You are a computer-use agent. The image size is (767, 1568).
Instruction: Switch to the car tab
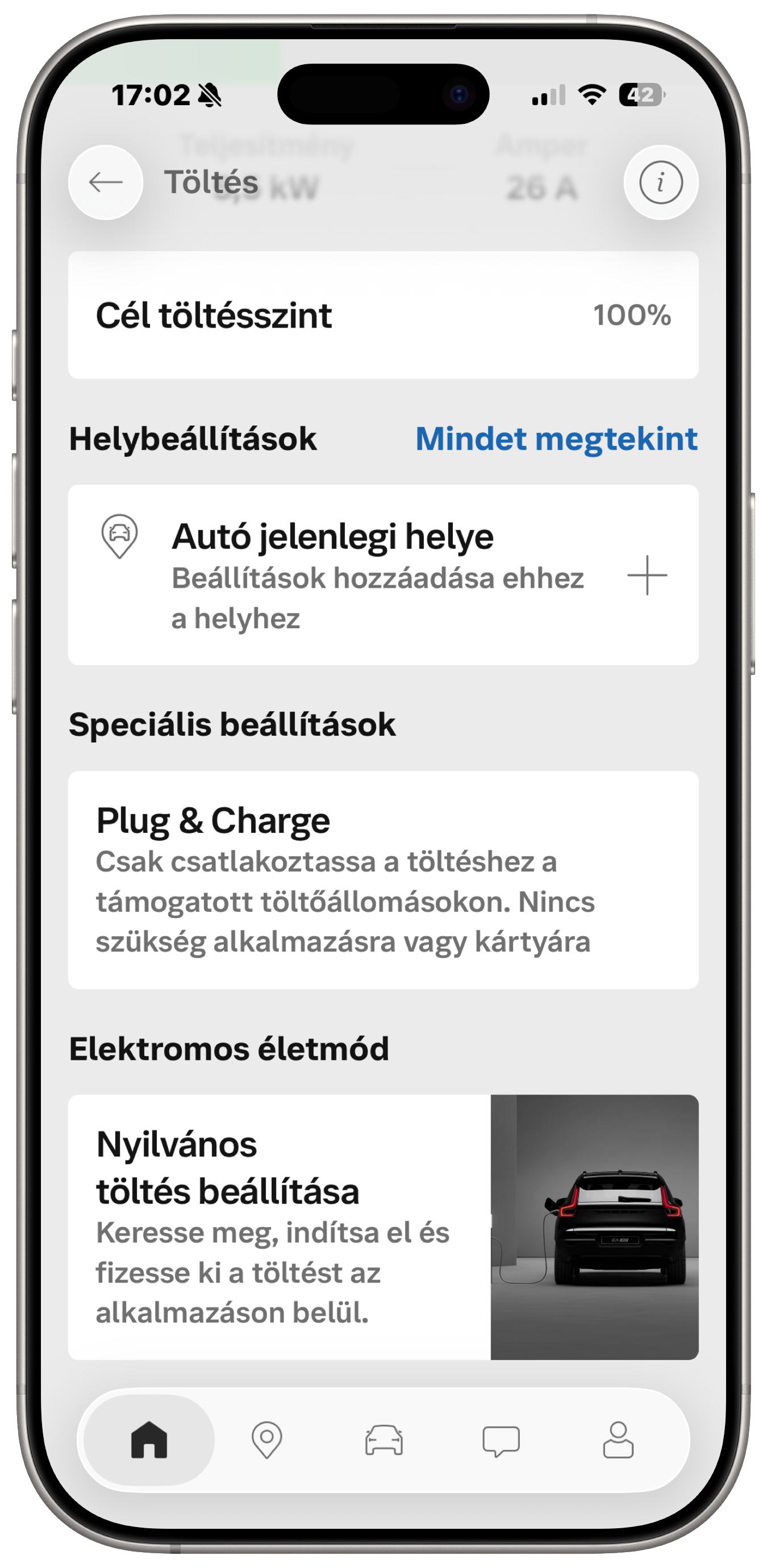click(x=383, y=1440)
